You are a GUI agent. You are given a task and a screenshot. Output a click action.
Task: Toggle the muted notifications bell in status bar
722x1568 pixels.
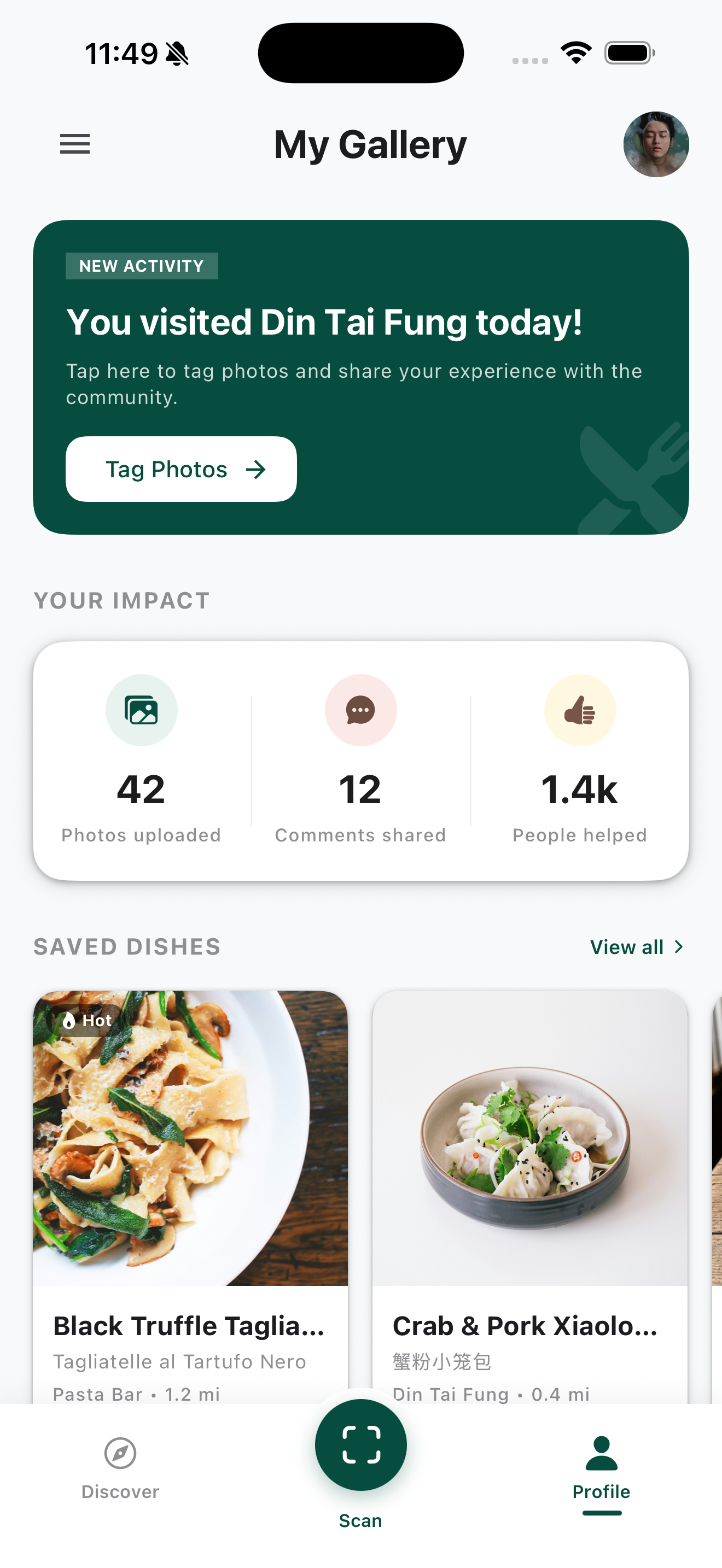176,54
